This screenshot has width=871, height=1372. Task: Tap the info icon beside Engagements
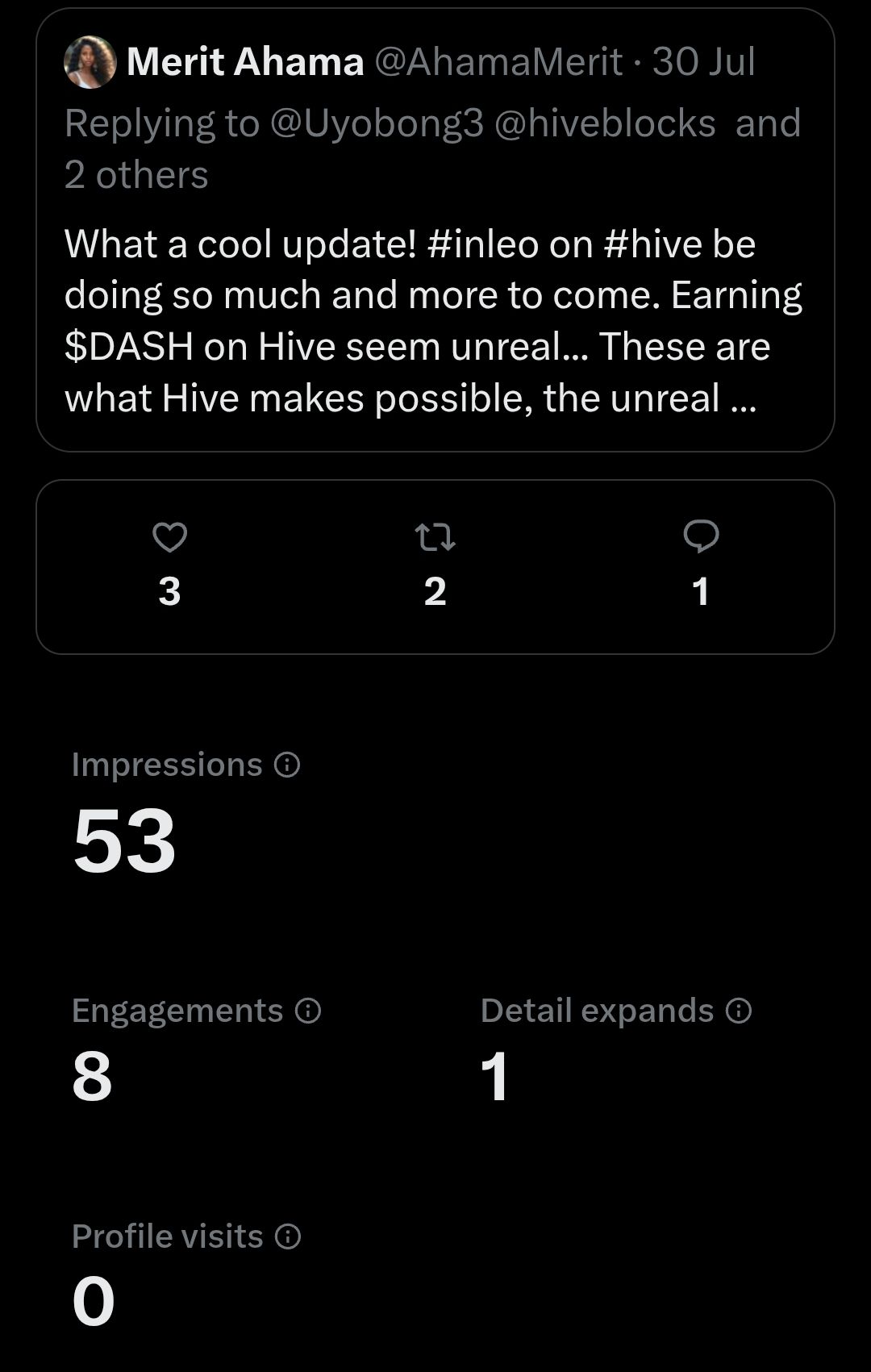click(308, 1011)
